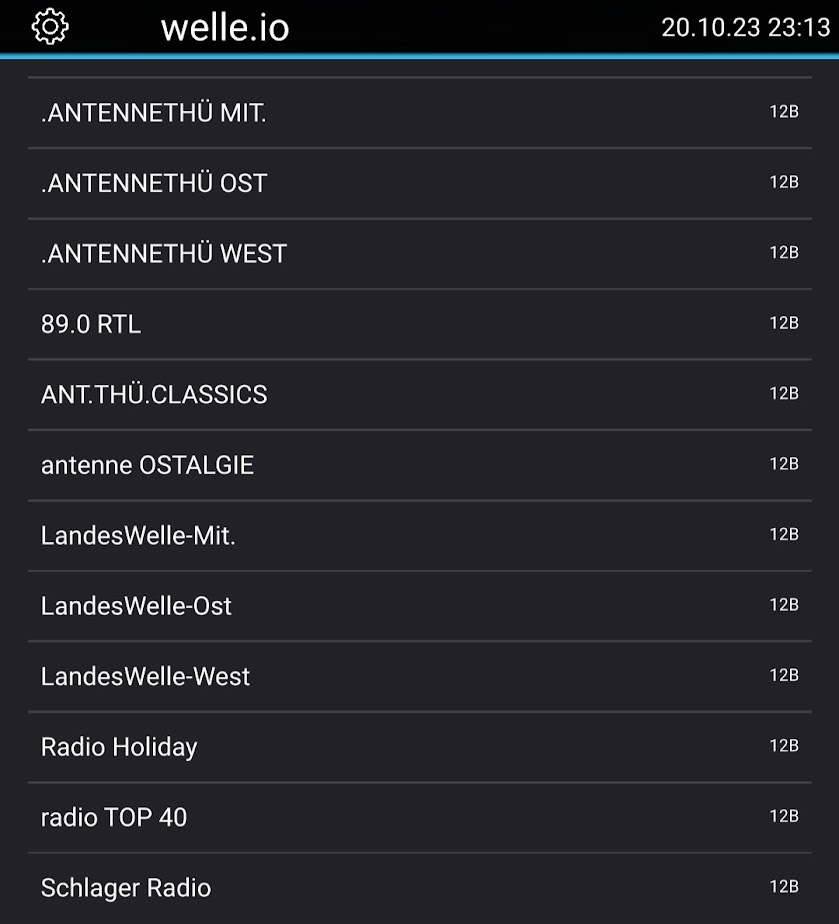Listen to Radio Holiday
The image size is (839, 924).
[119, 747]
